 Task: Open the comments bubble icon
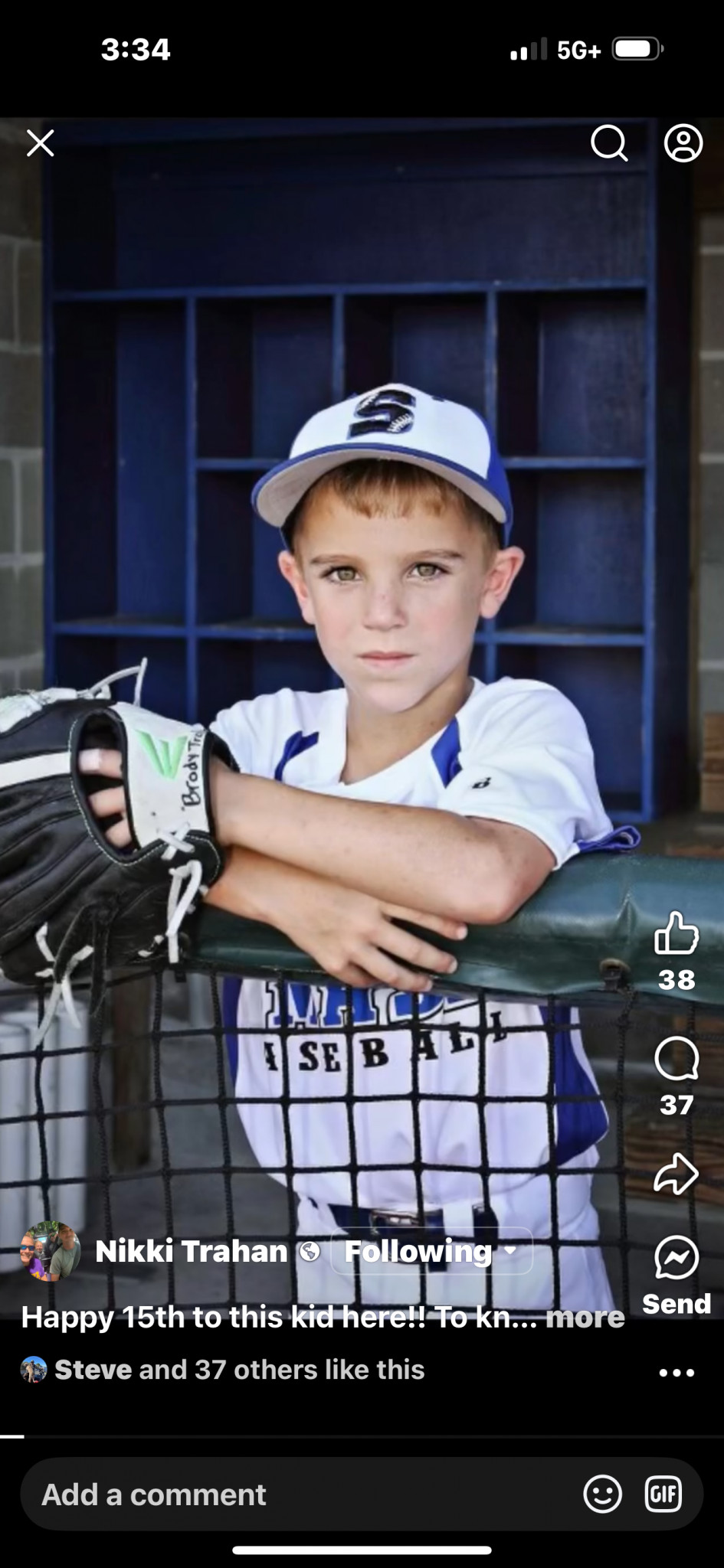point(676,1060)
